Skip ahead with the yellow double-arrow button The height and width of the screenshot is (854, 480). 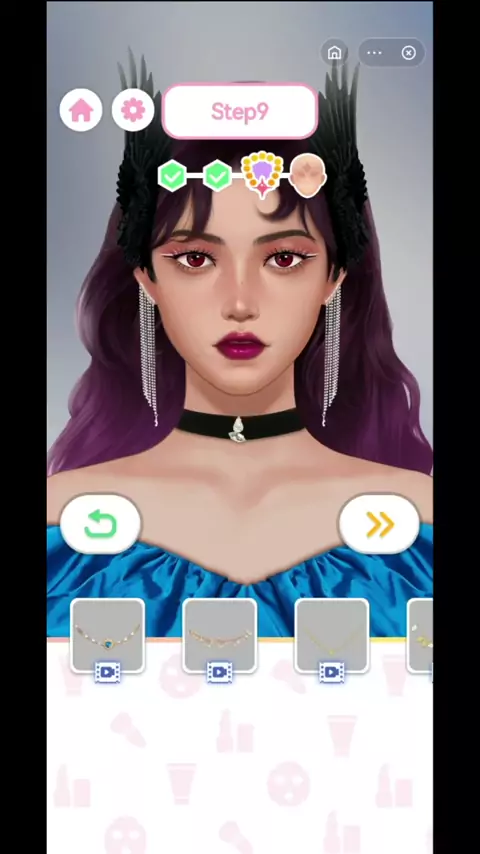[x=379, y=524]
